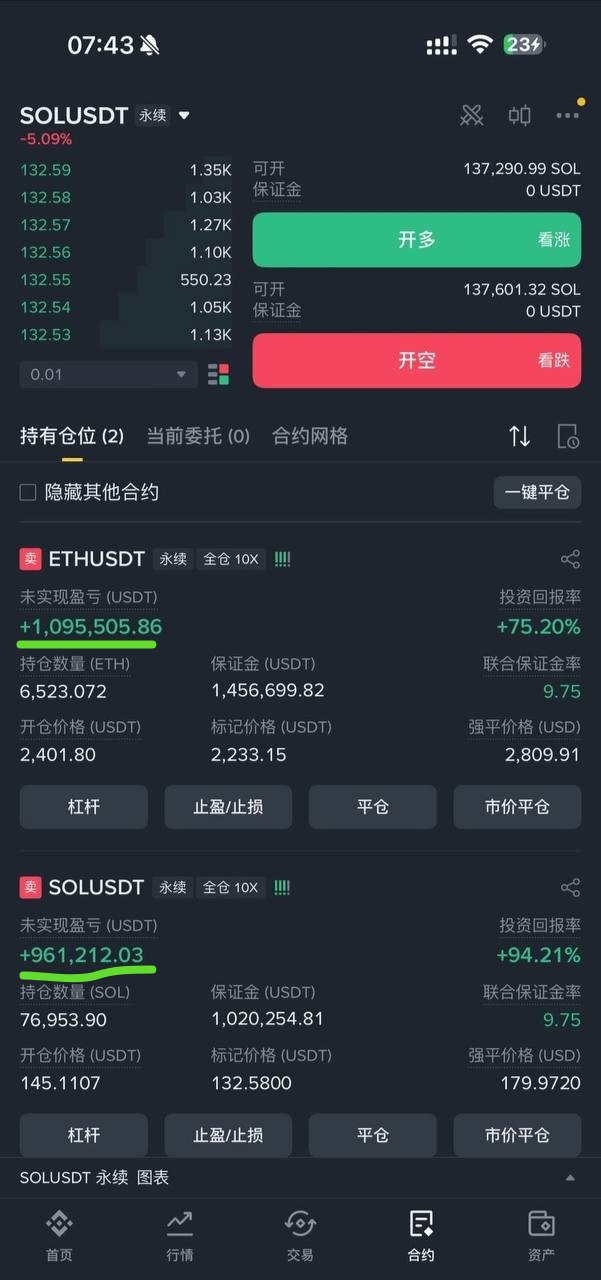Image resolution: width=601 pixels, height=1280 pixels.
Task: Switch to the 行情 tab
Action: click(180, 1236)
